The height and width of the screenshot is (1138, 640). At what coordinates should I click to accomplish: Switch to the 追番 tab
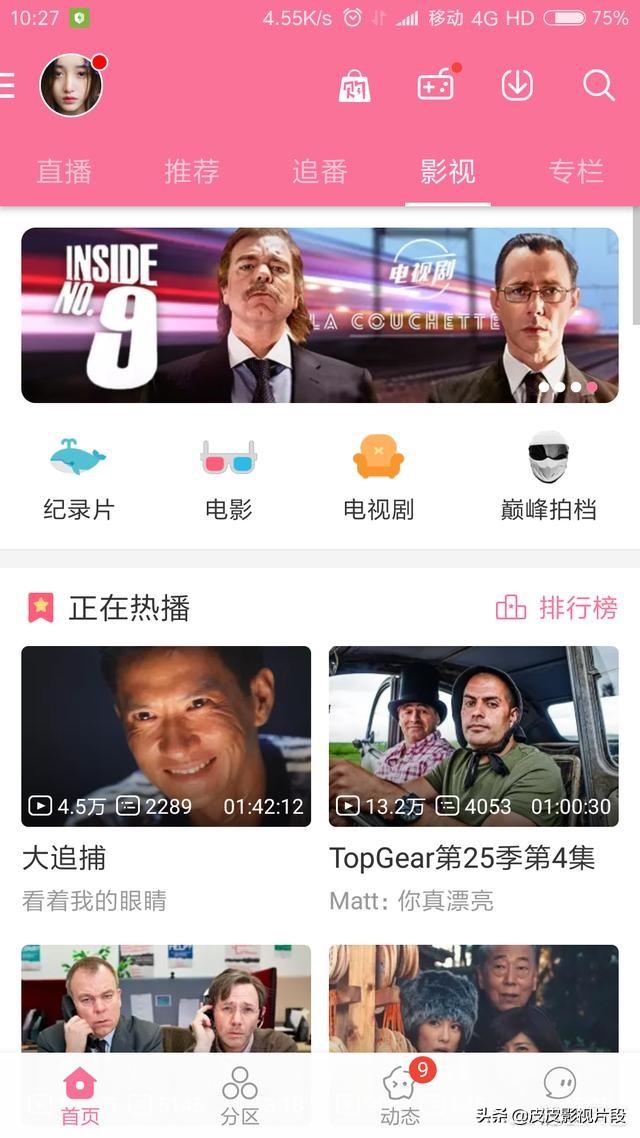(320, 171)
